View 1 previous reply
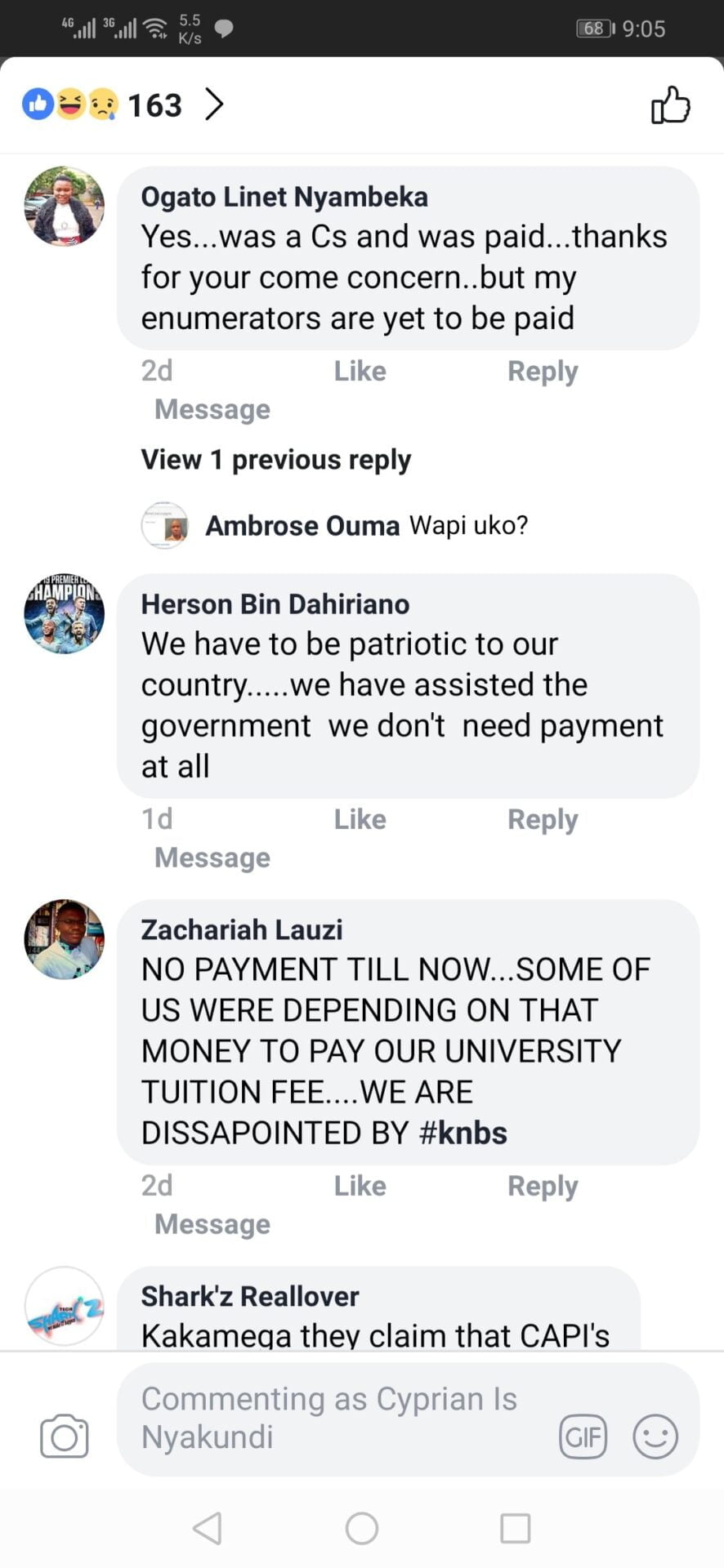The height and width of the screenshot is (1568, 724). (x=275, y=460)
